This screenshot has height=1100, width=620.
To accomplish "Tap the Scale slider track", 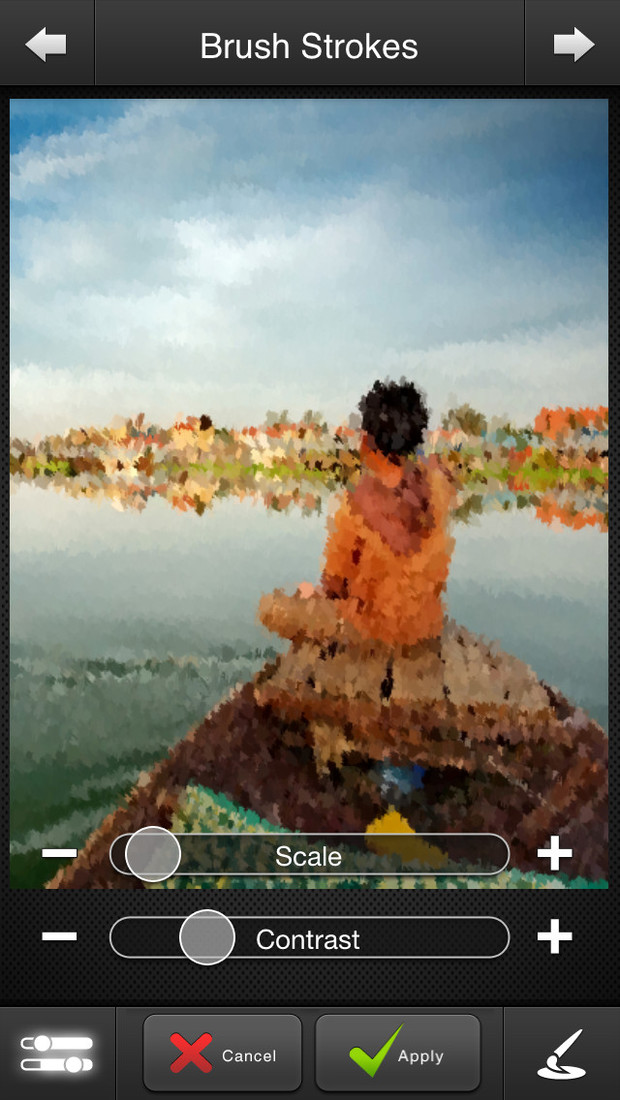I will coord(309,854).
